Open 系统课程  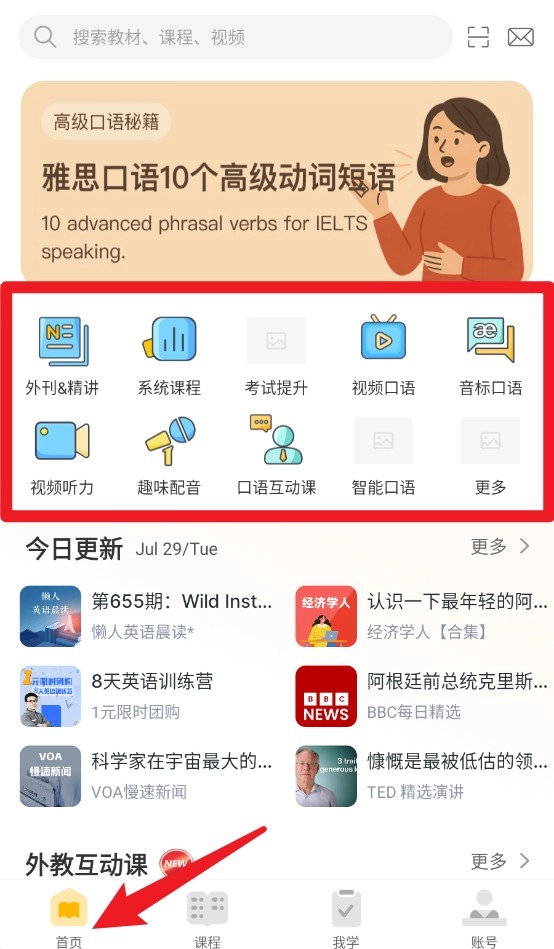point(170,356)
